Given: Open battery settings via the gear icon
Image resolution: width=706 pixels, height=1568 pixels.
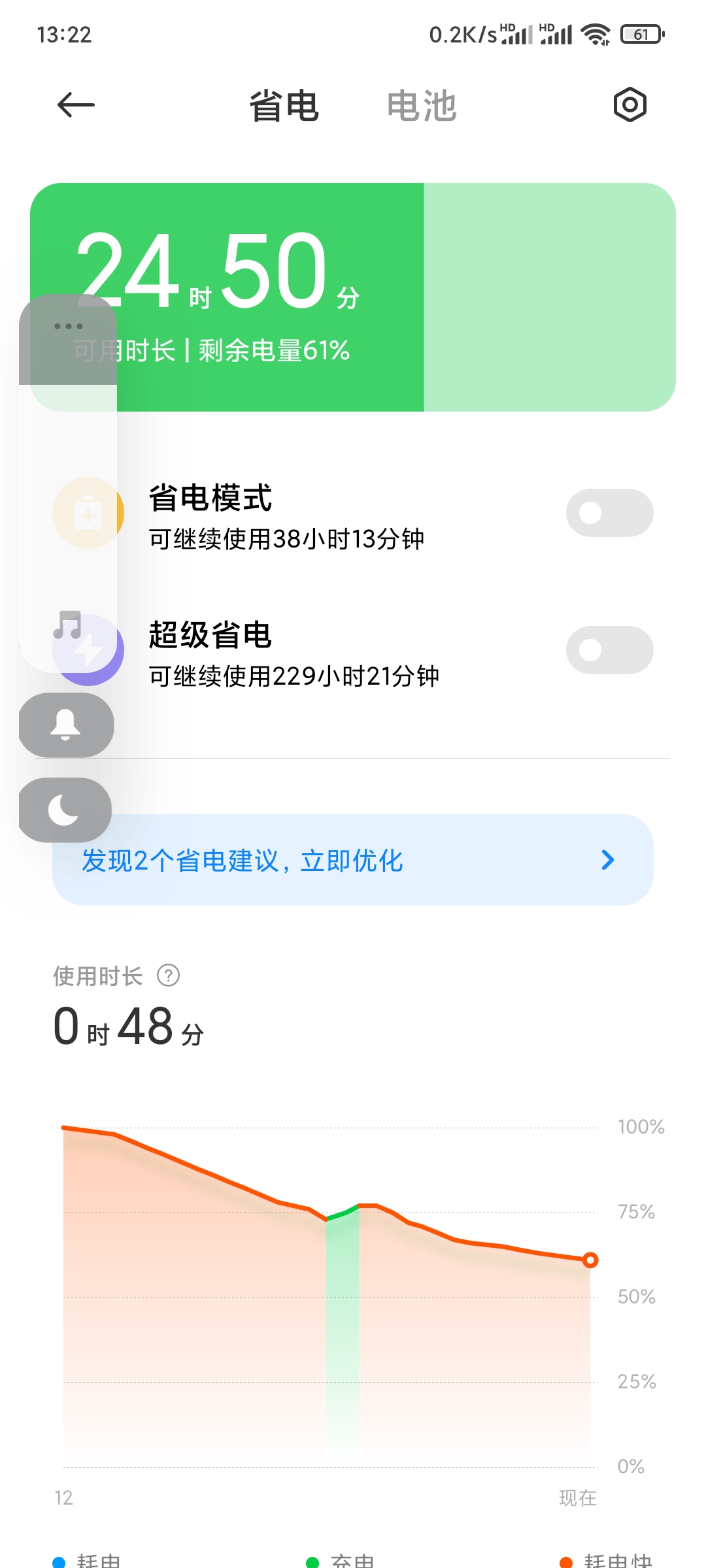Looking at the screenshot, I should pos(630,105).
